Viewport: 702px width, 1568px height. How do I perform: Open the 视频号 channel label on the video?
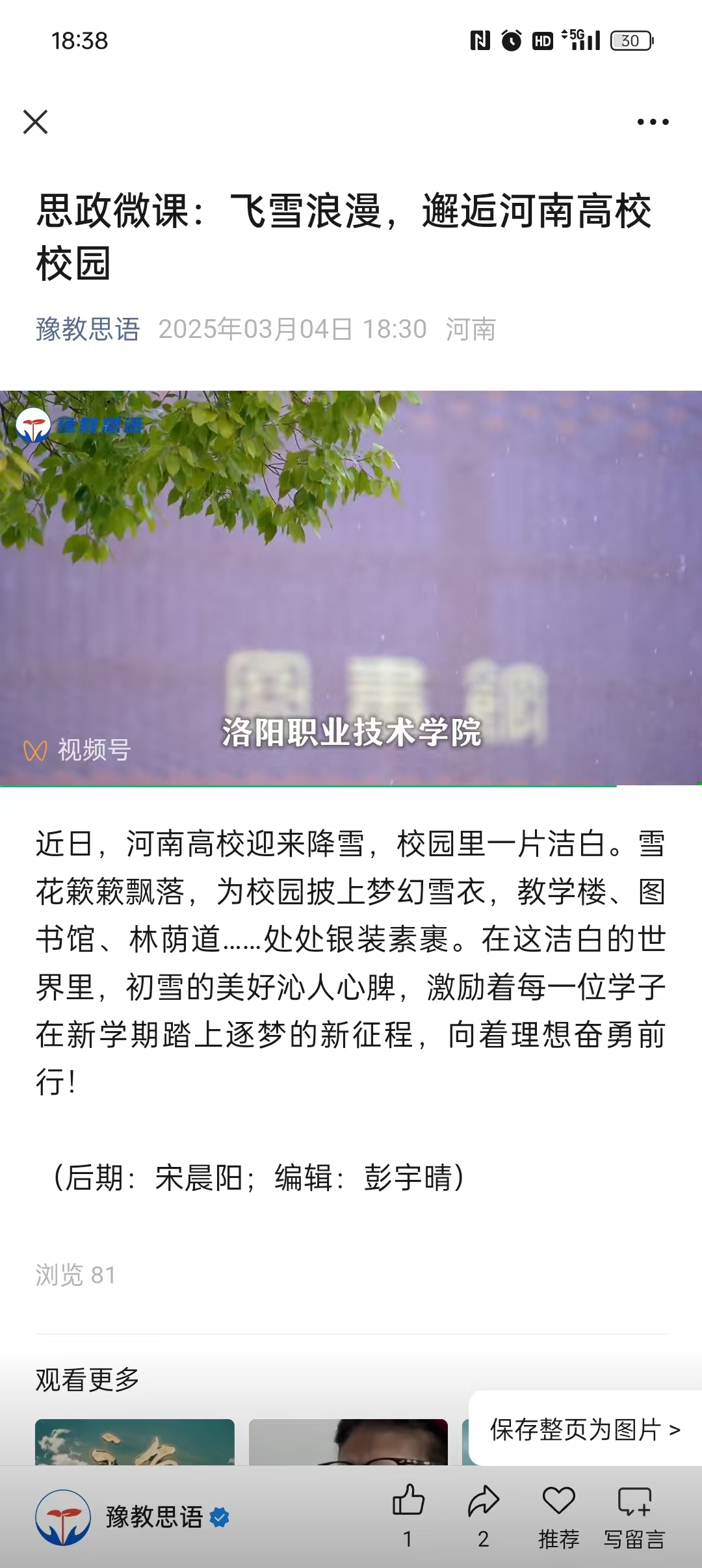point(78,750)
